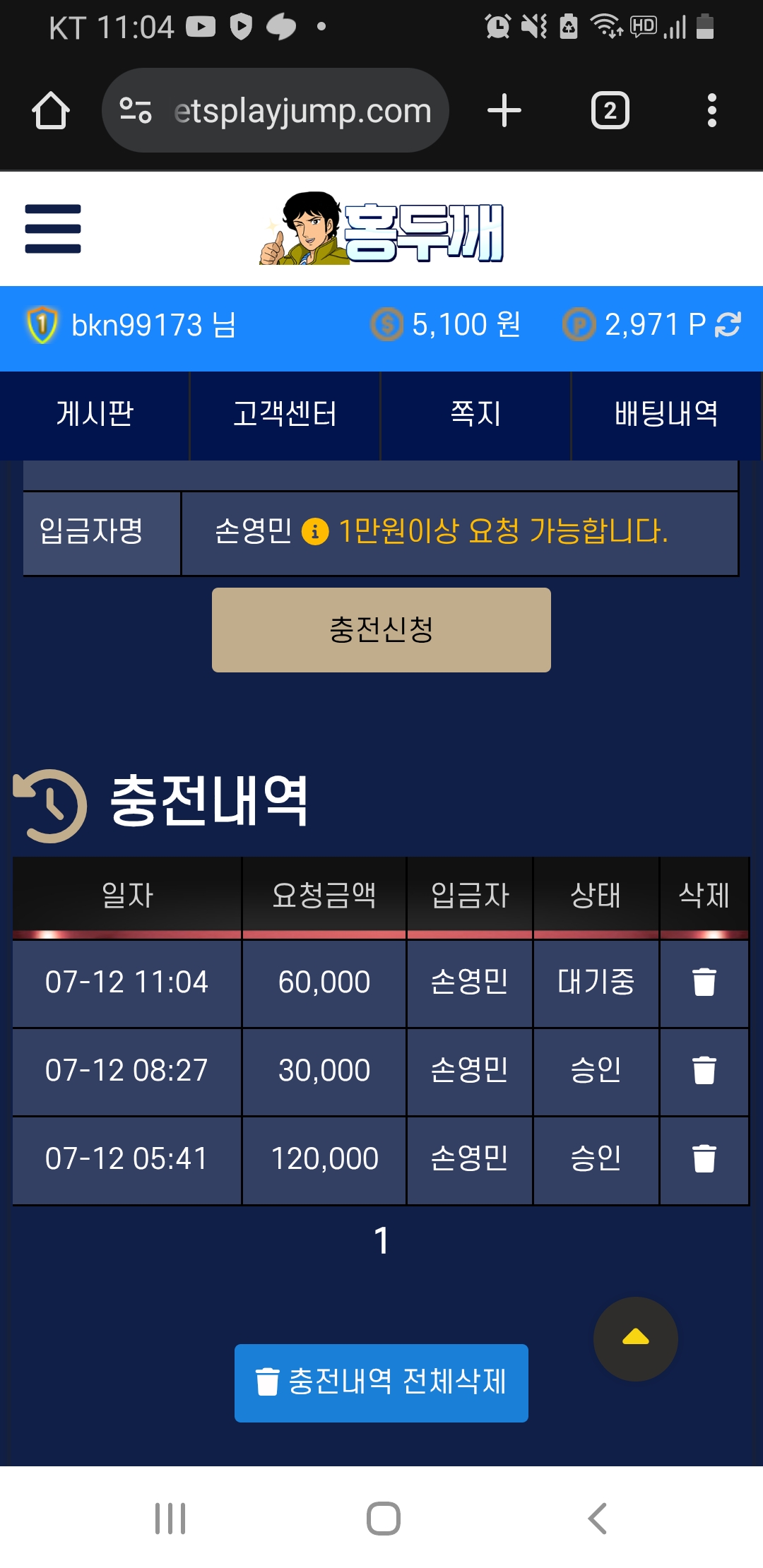View the 배팅내역 tab
Image resolution: width=763 pixels, height=1568 pixels.
(x=666, y=414)
